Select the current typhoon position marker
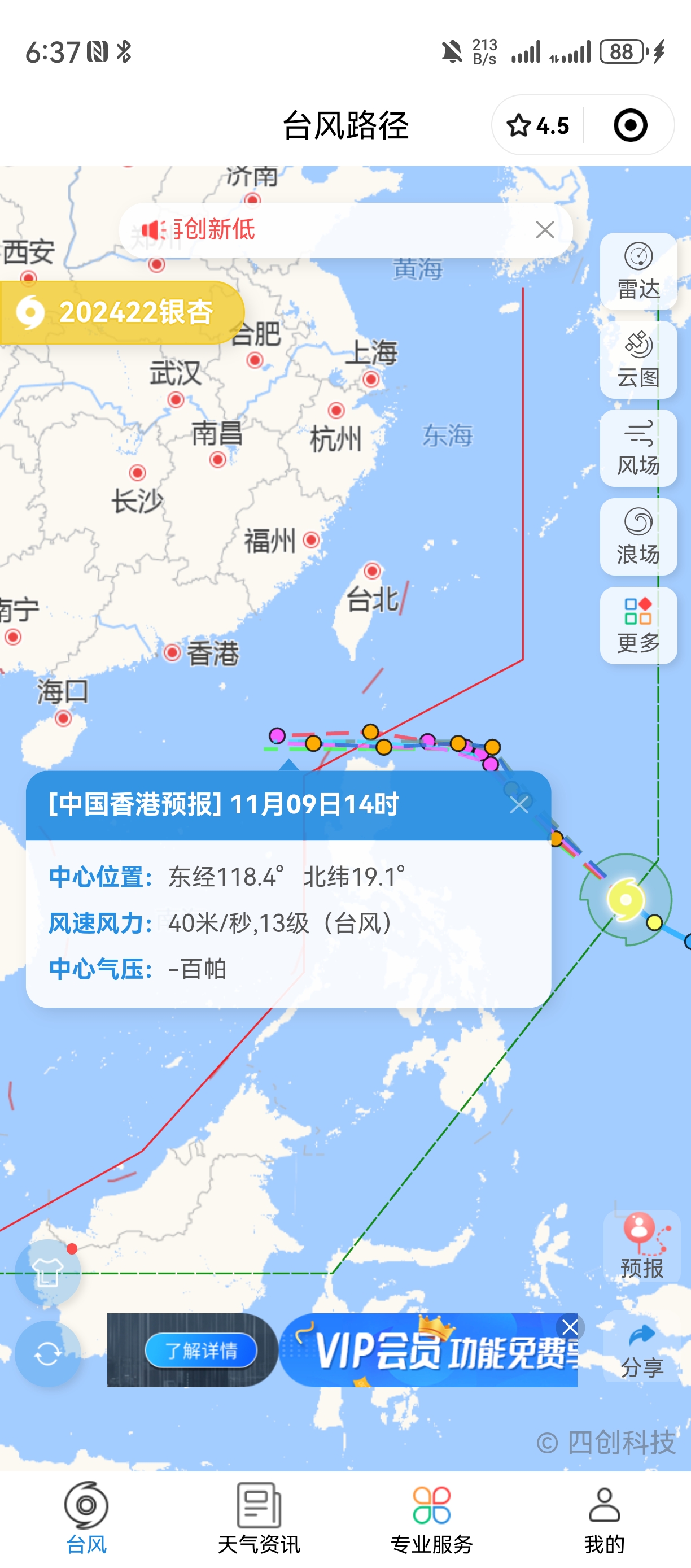This screenshot has width=691, height=1568. click(626, 899)
